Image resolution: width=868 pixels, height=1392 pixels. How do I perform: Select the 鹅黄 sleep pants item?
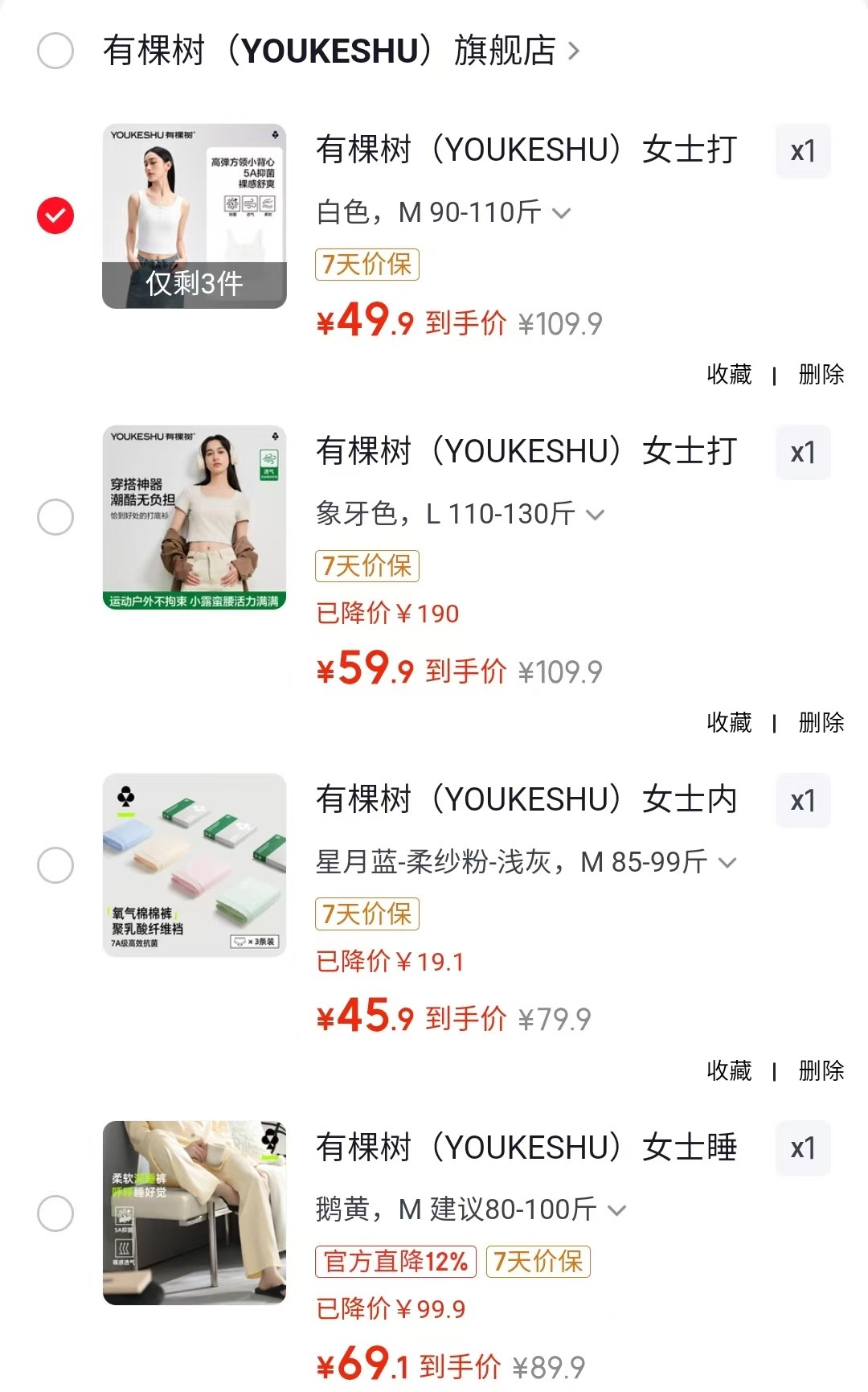pos(55,1213)
